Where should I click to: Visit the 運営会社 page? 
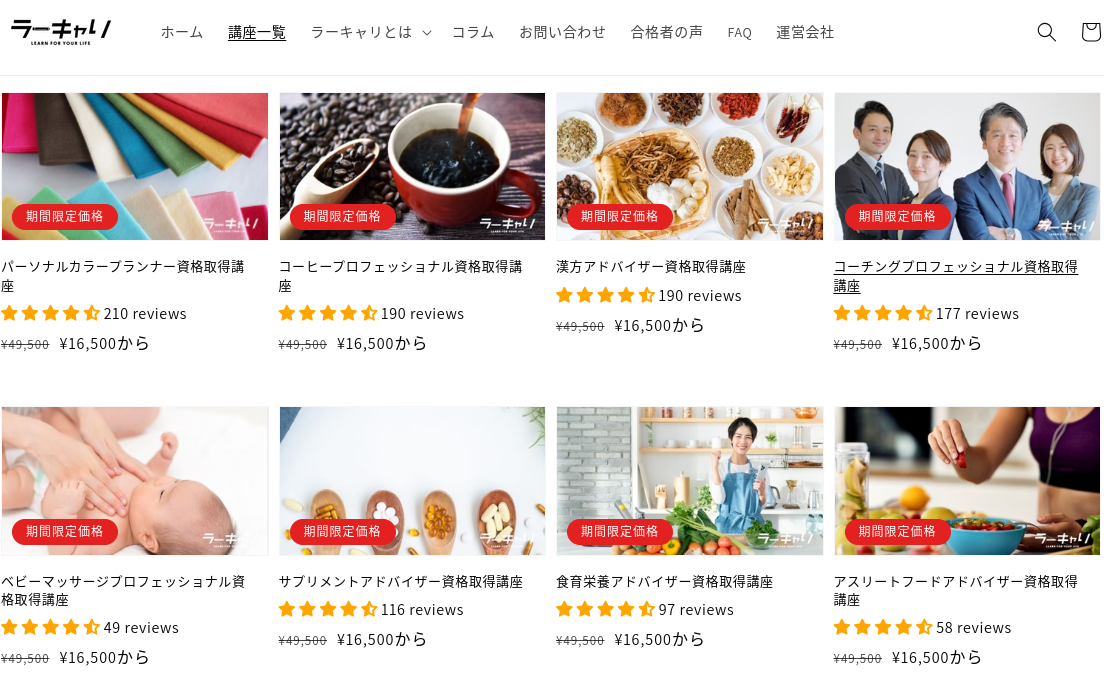[805, 32]
